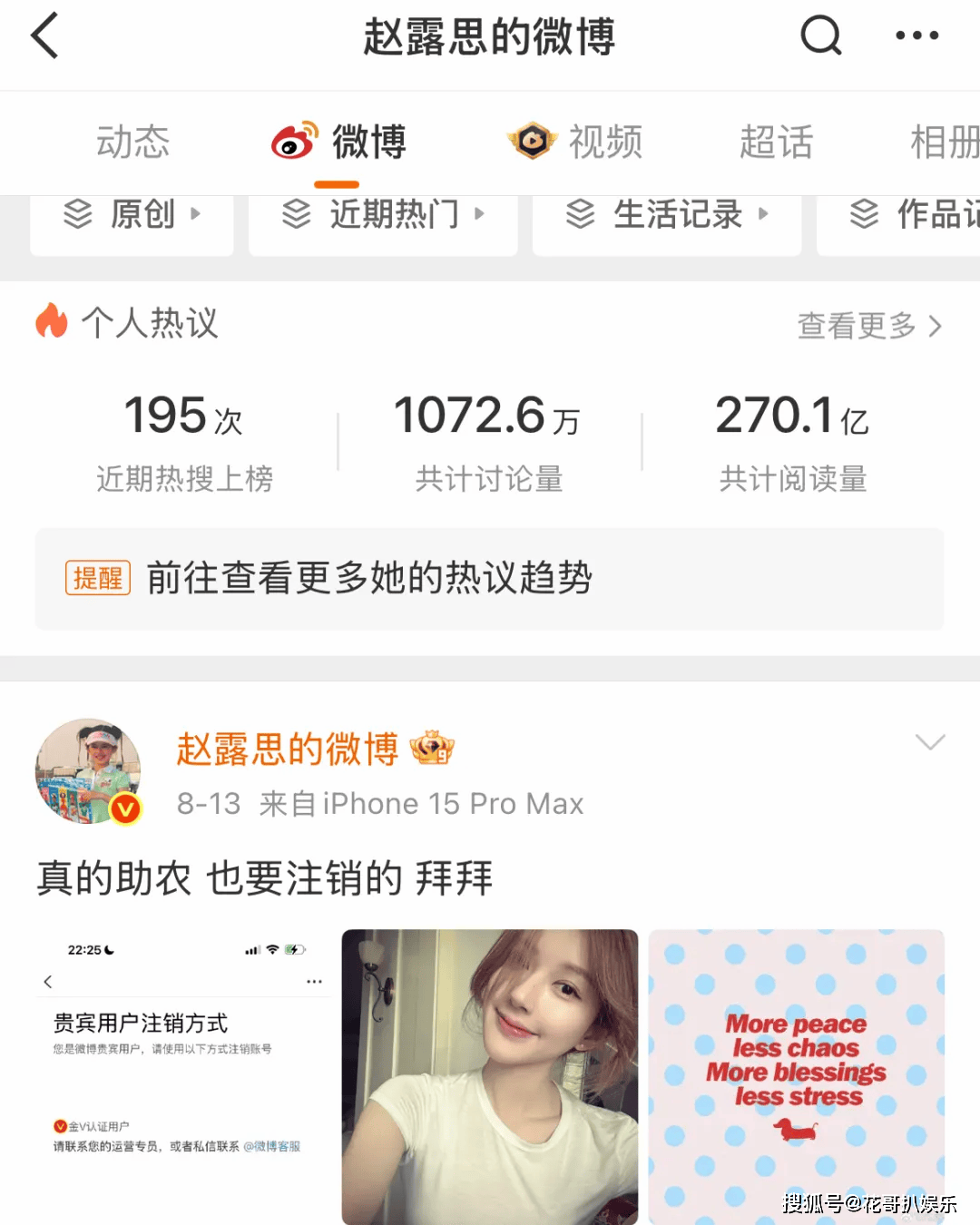Image resolution: width=980 pixels, height=1225 pixels.
Task: Tap the flame icon next to 个人热议
Action: (52, 322)
